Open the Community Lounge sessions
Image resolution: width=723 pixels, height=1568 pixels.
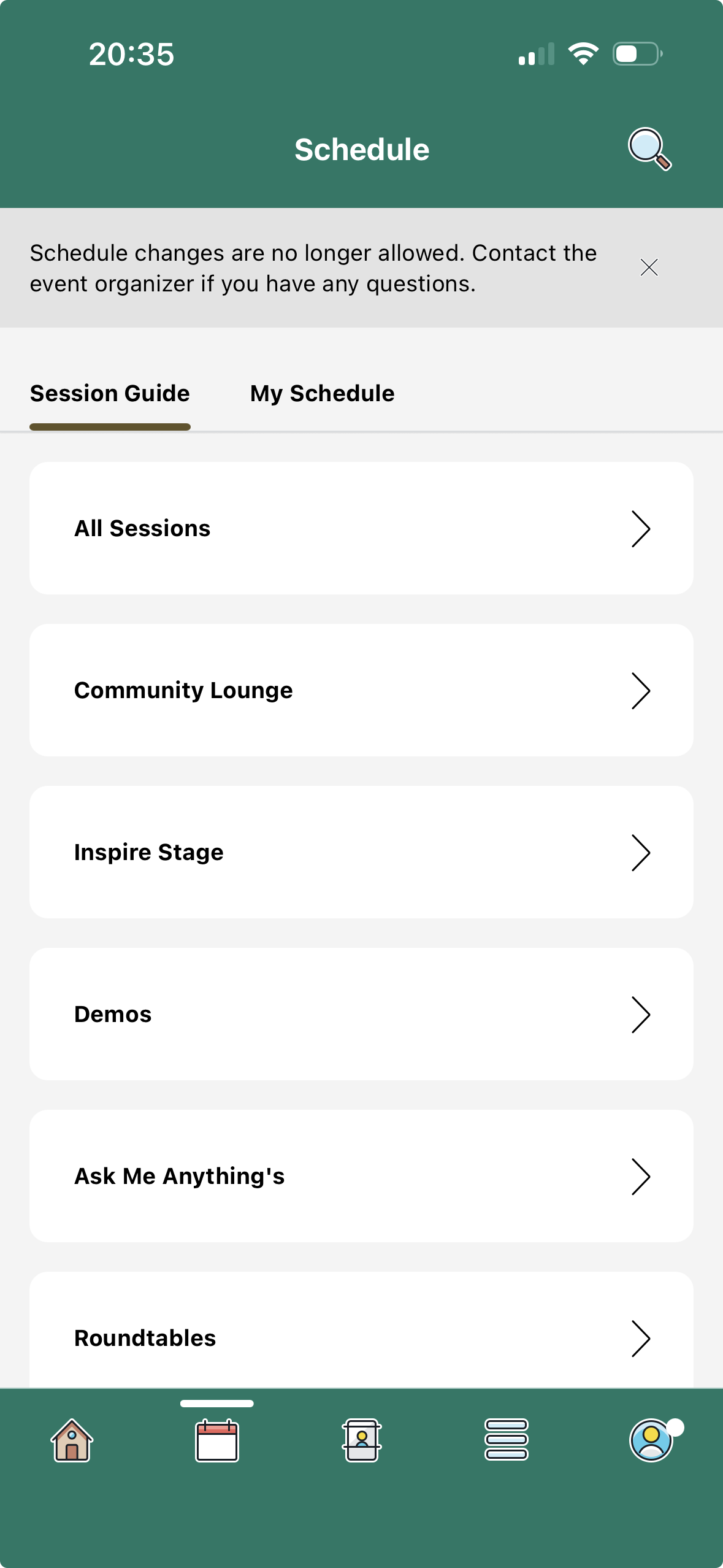click(x=361, y=690)
